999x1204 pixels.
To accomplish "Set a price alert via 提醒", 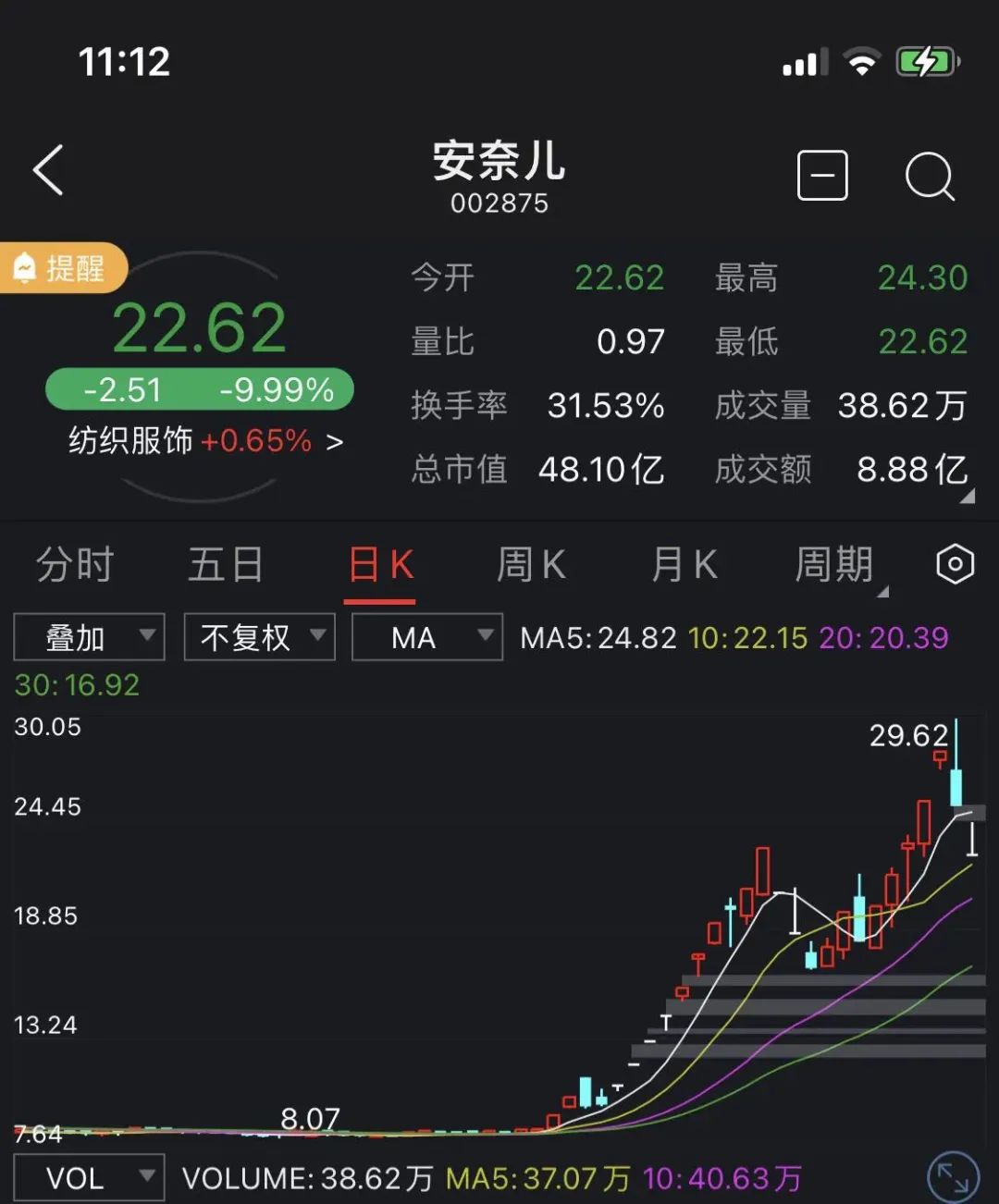I will [61, 268].
